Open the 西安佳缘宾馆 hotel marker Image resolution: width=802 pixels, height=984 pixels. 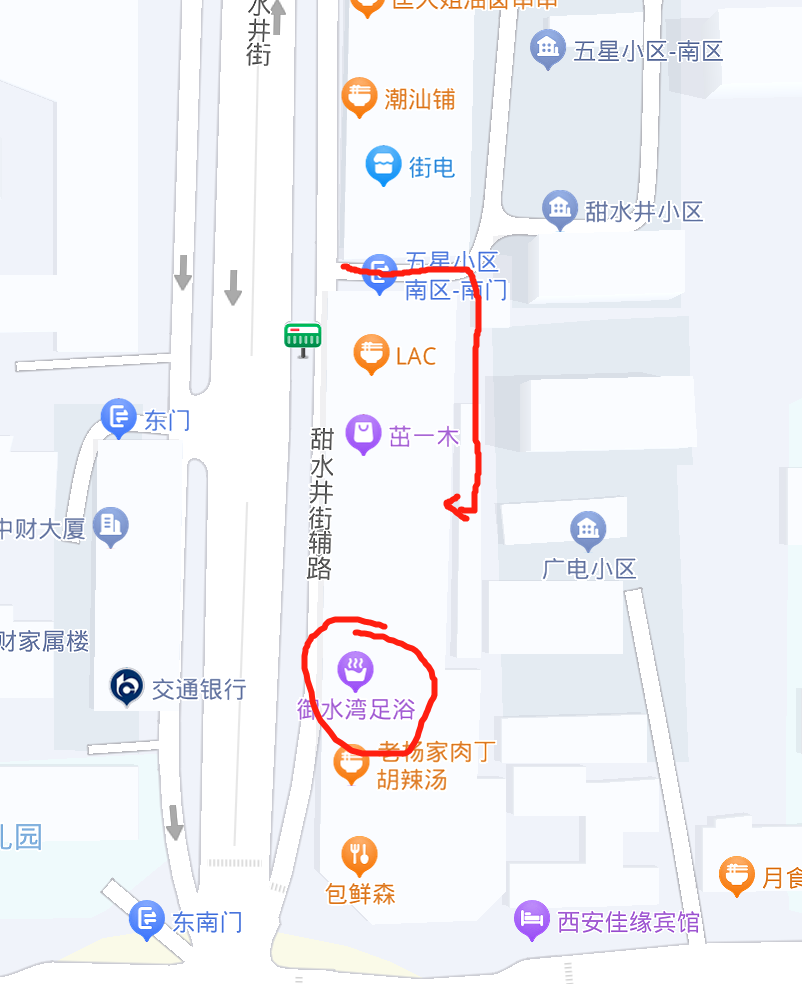(x=531, y=918)
